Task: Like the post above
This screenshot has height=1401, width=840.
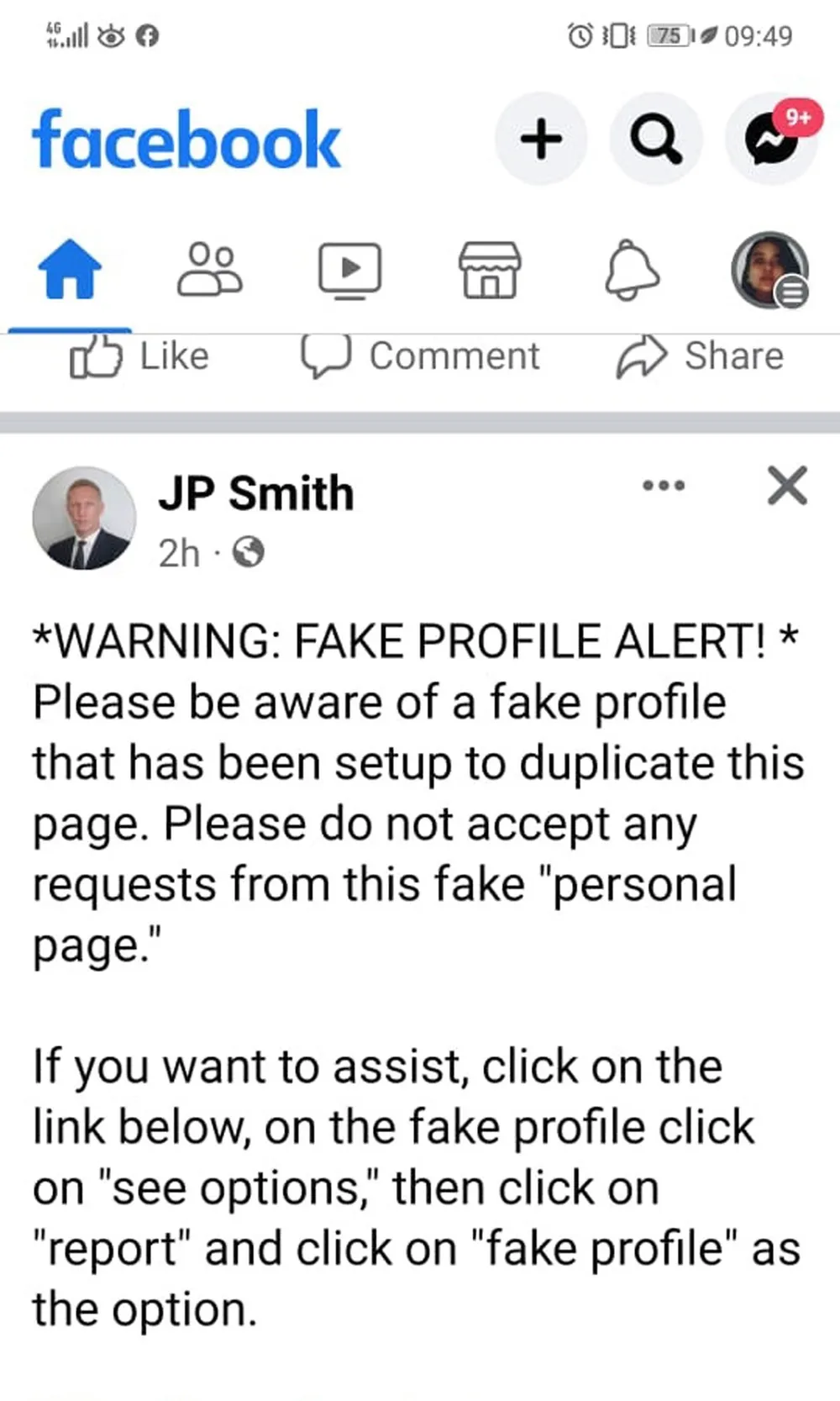Action: point(139,356)
